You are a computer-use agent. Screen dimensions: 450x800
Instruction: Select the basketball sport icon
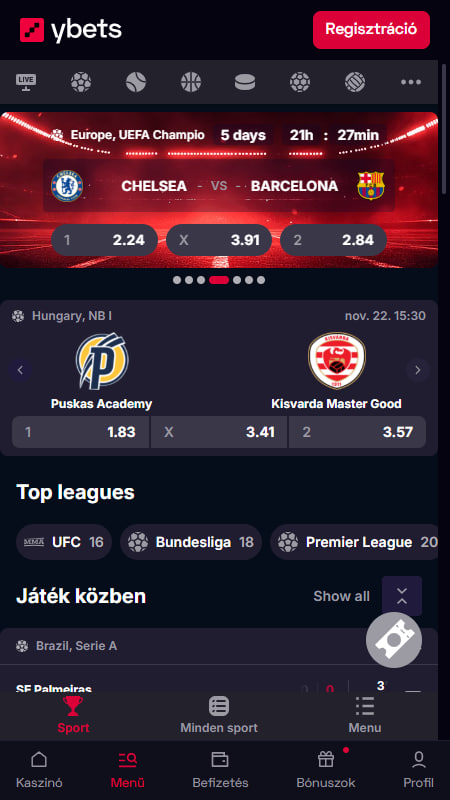[x=190, y=82]
